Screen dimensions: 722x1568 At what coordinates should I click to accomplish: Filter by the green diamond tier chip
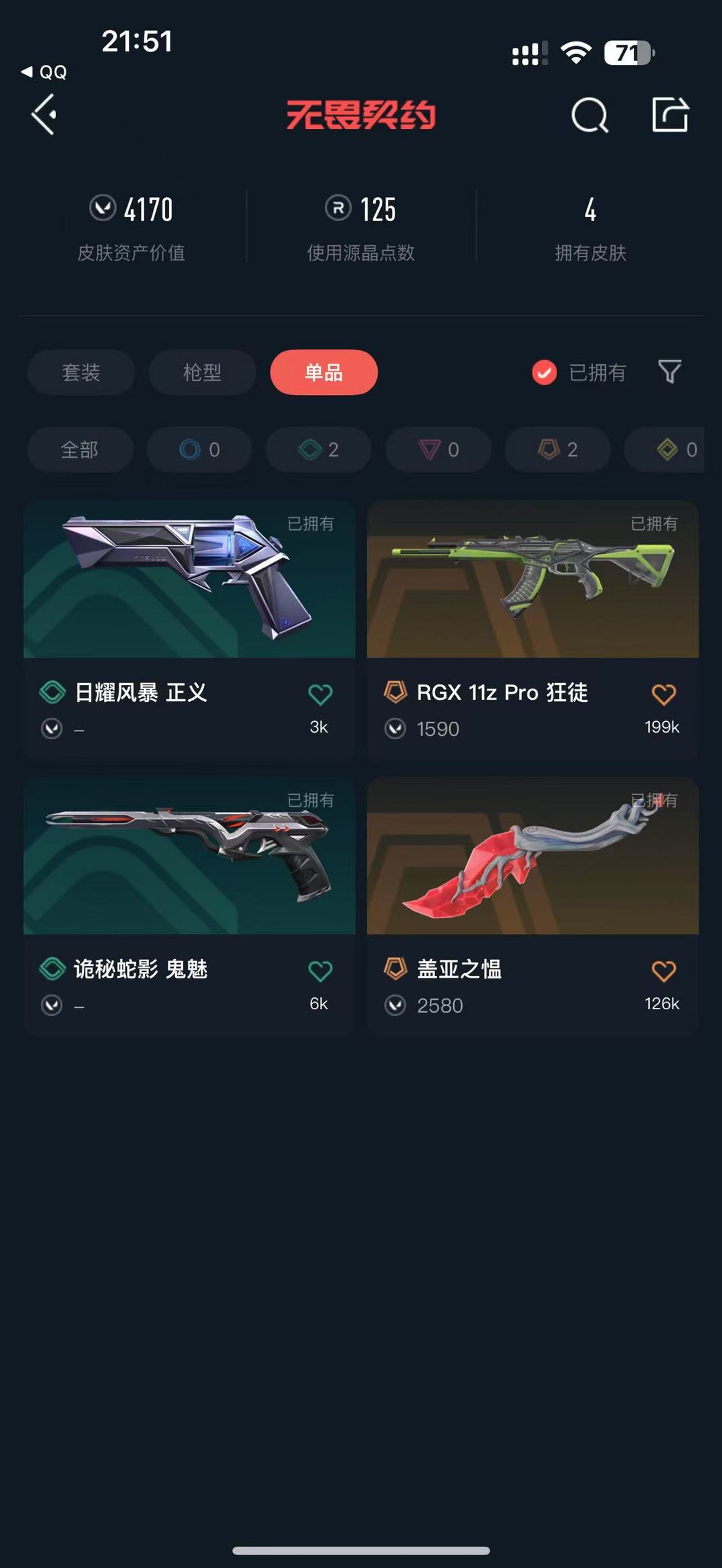point(319,450)
